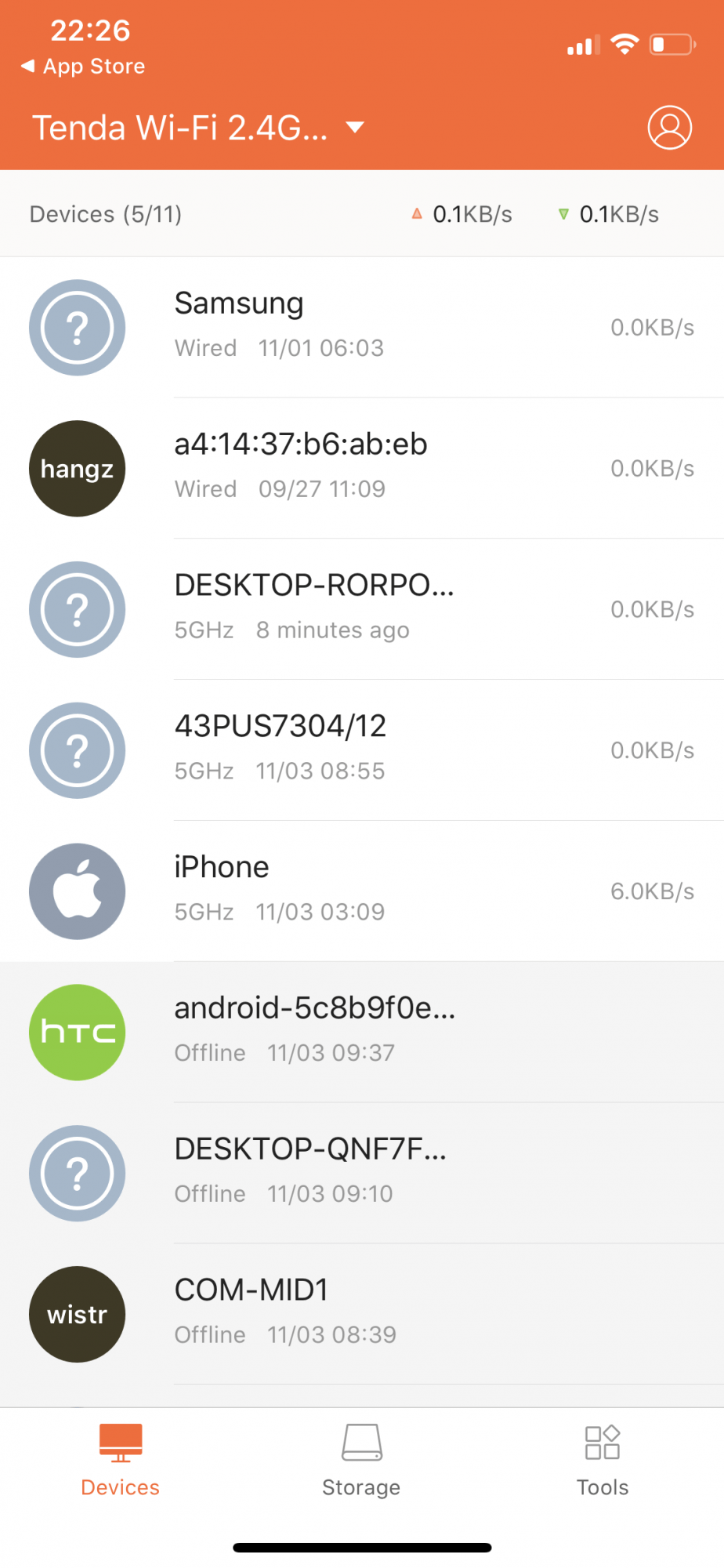
Task: Open the iPhone device entry
Action: pos(360,891)
